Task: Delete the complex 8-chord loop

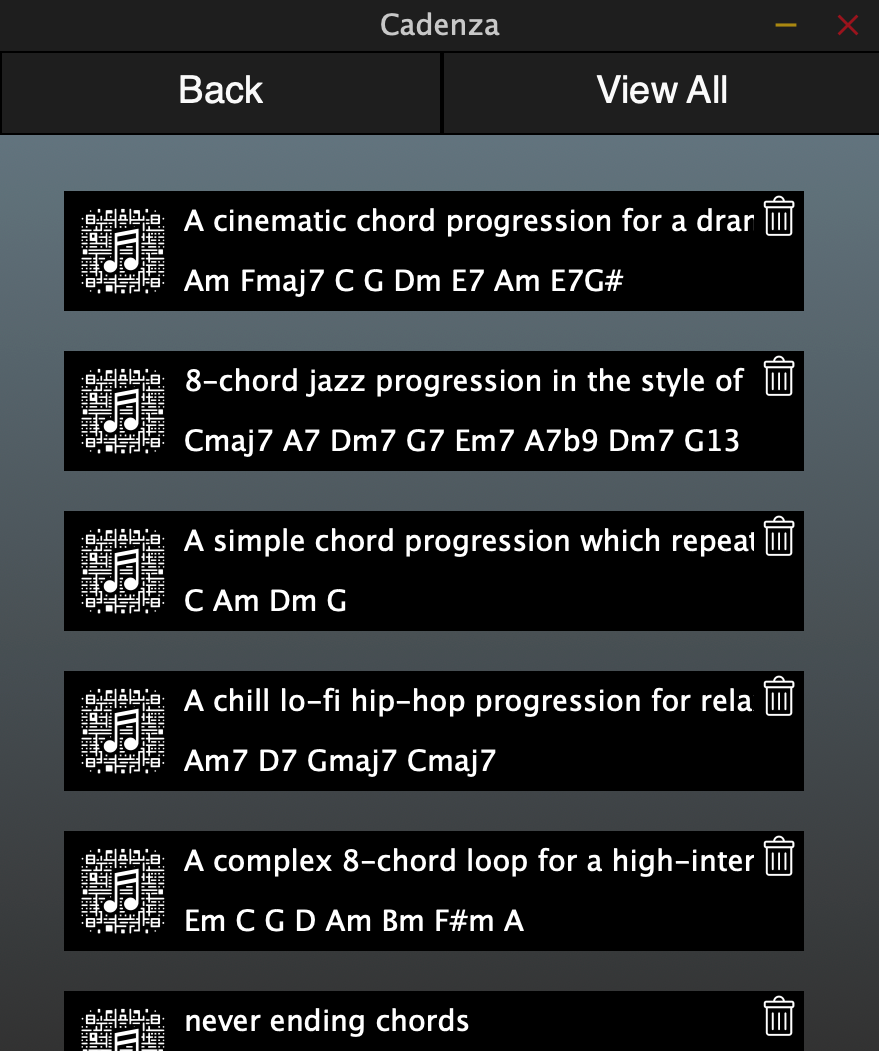Action: (x=778, y=857)
